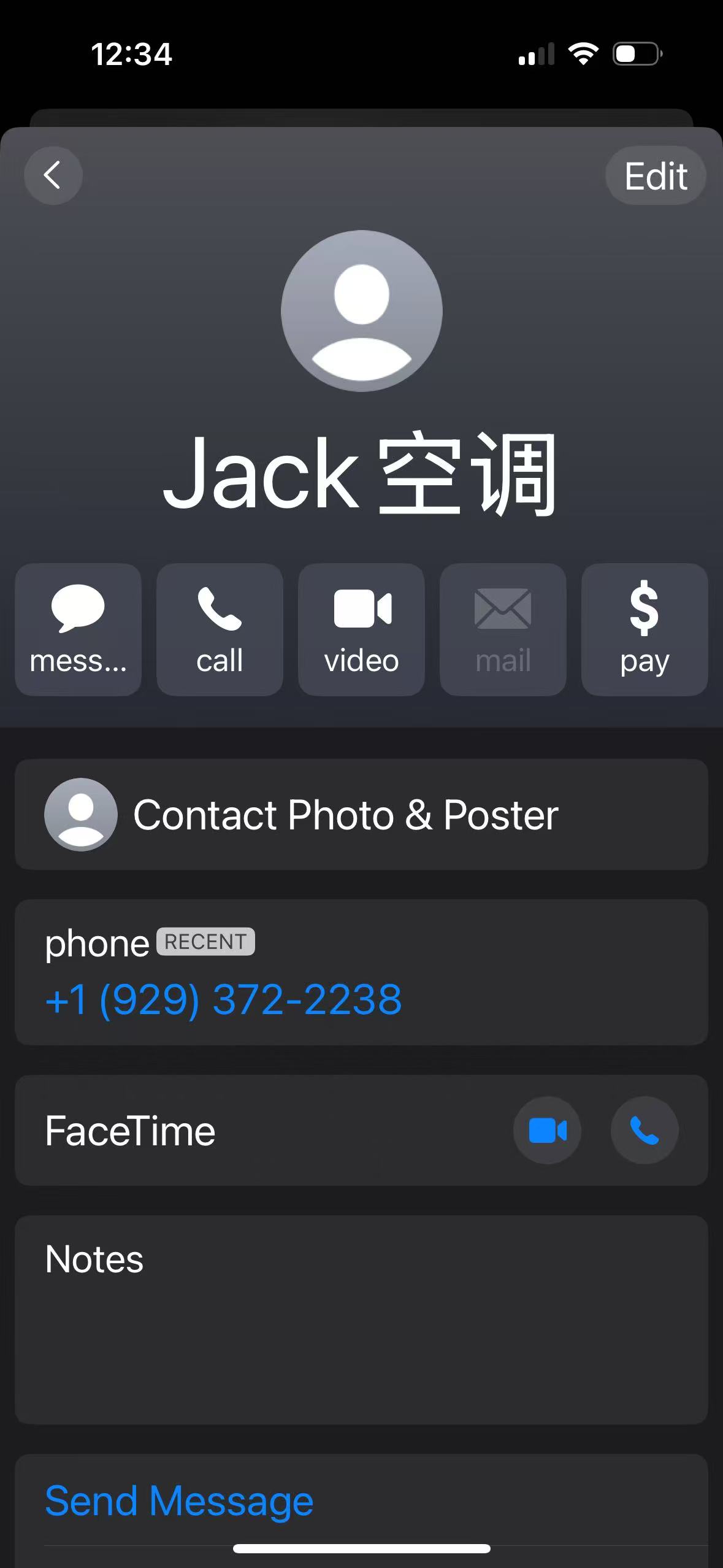Viewport: 723px width, 1568px height.
Task: Open the Notes field
Action: coord(361,1319)
